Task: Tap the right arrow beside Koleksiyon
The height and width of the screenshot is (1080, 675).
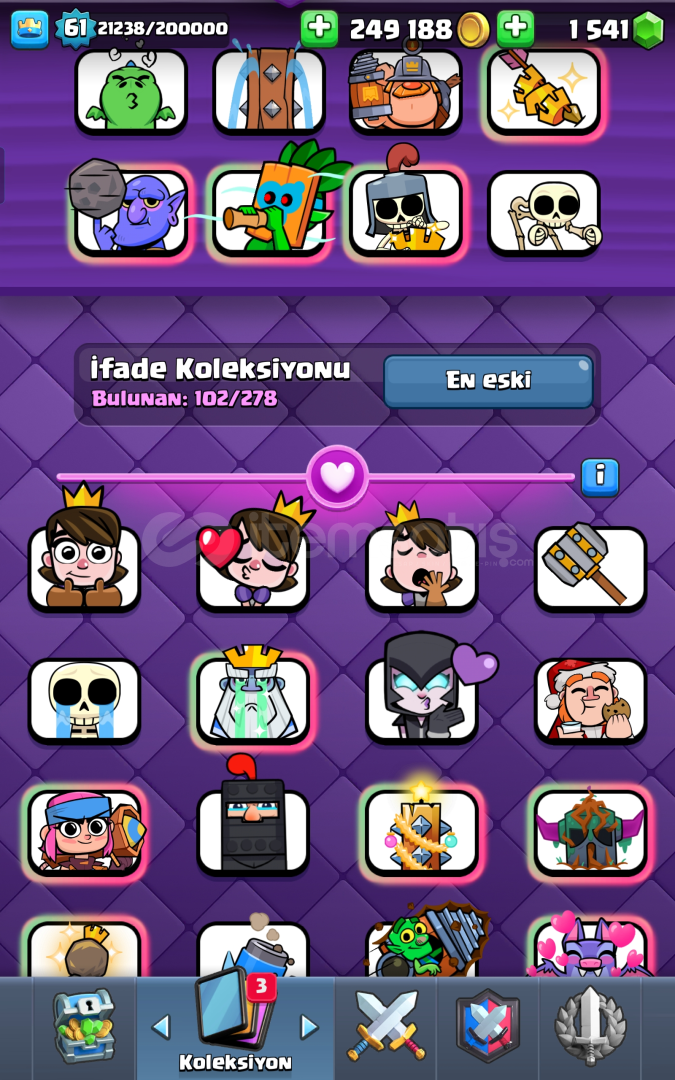Action: coord(309,1026)
